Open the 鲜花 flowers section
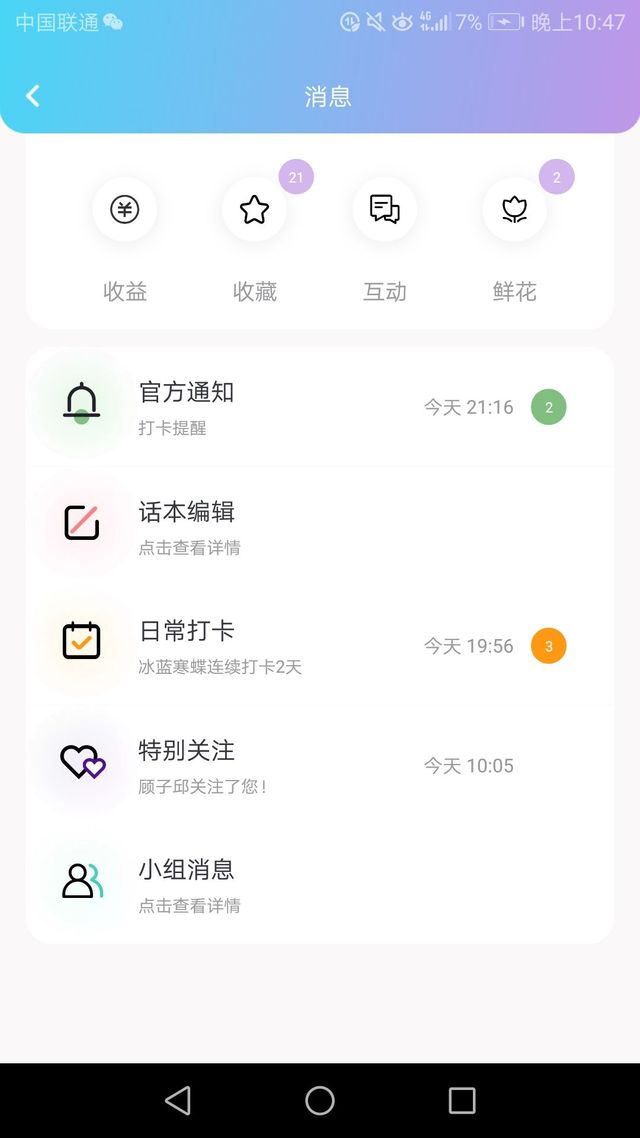640x1138 pixels. [514, 240]
